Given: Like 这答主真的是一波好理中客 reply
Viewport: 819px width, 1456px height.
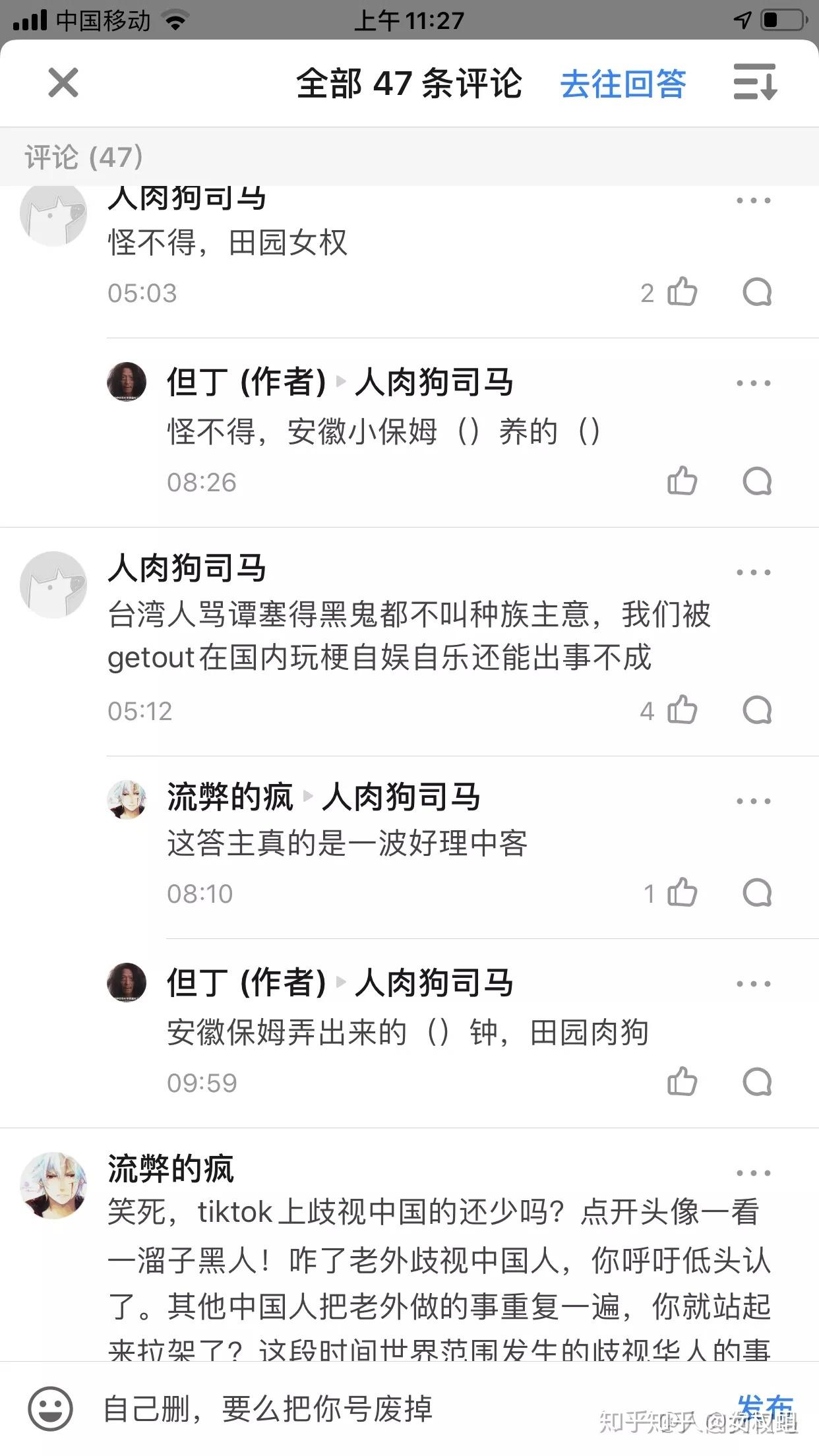Looking at the screenshot, I should coord(682,893).
